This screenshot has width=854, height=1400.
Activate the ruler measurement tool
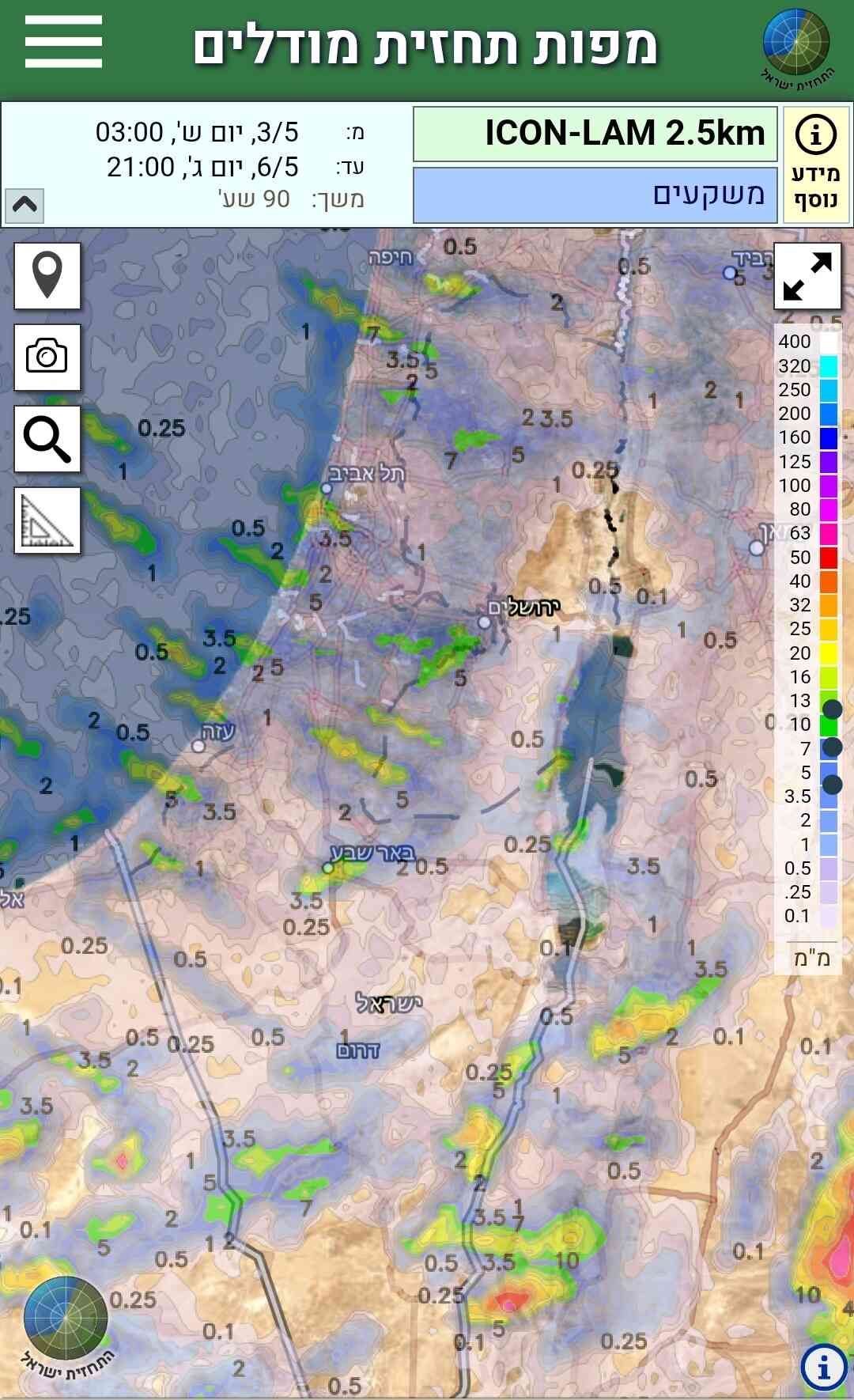(47, 520)
